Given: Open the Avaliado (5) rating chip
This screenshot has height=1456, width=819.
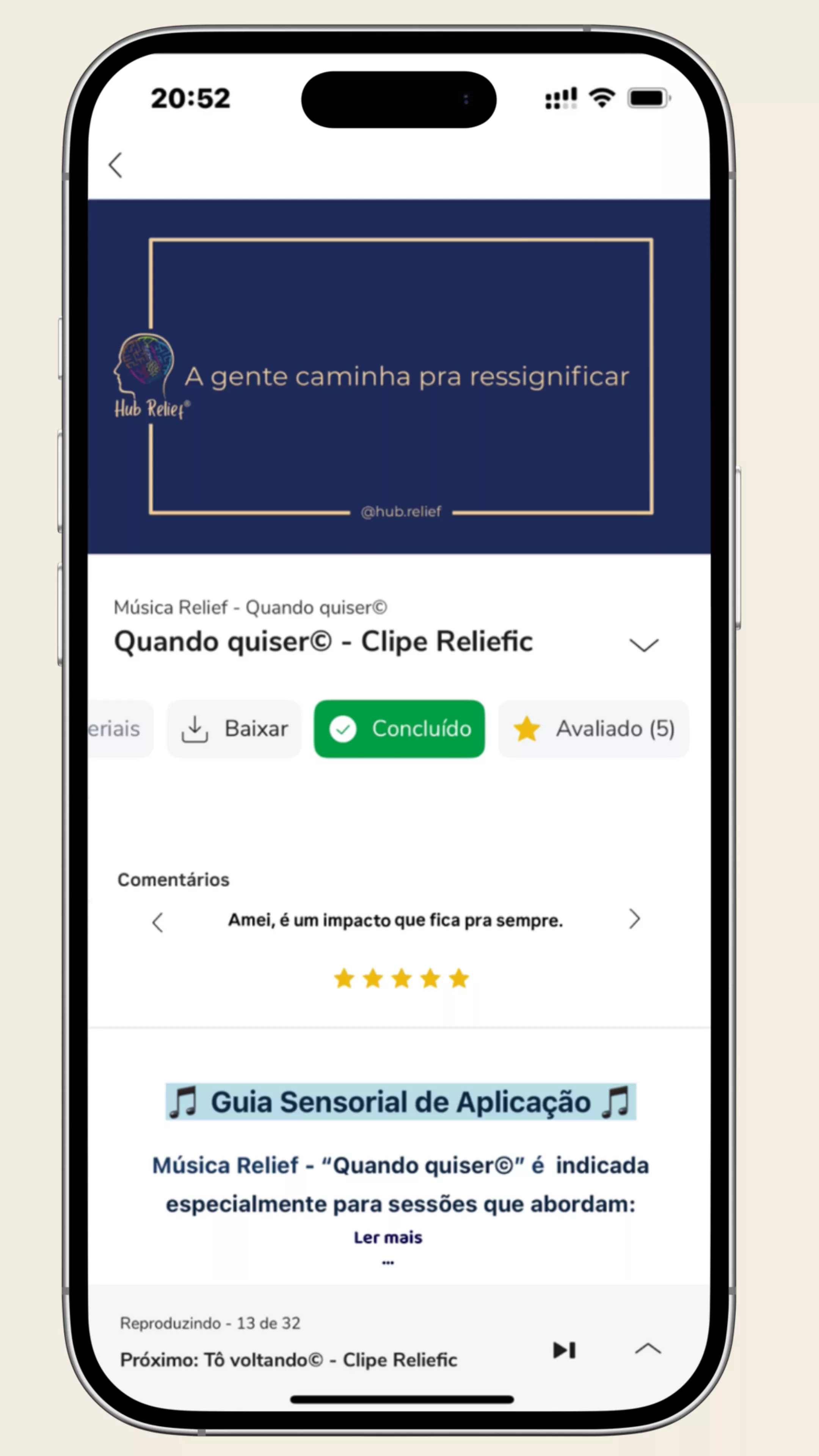Looking at the screenshot, I should [x=593, y=728].
